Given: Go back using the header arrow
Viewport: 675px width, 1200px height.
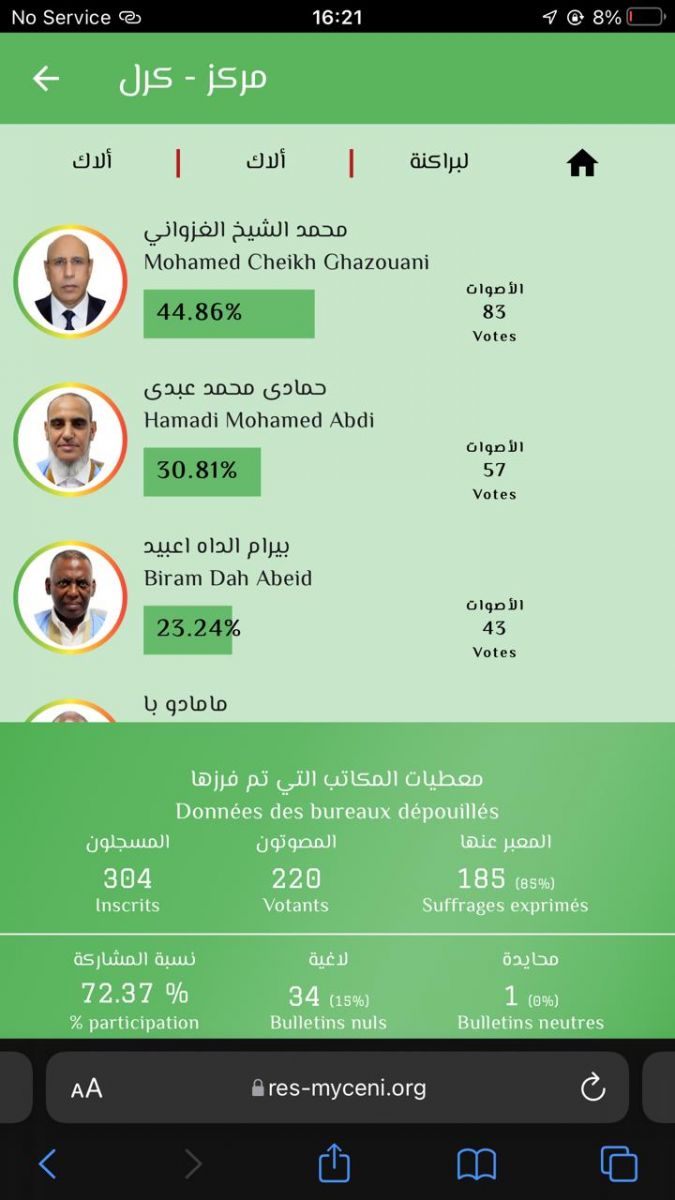Looking at the screenshot, I should click(x=46, y=79).
